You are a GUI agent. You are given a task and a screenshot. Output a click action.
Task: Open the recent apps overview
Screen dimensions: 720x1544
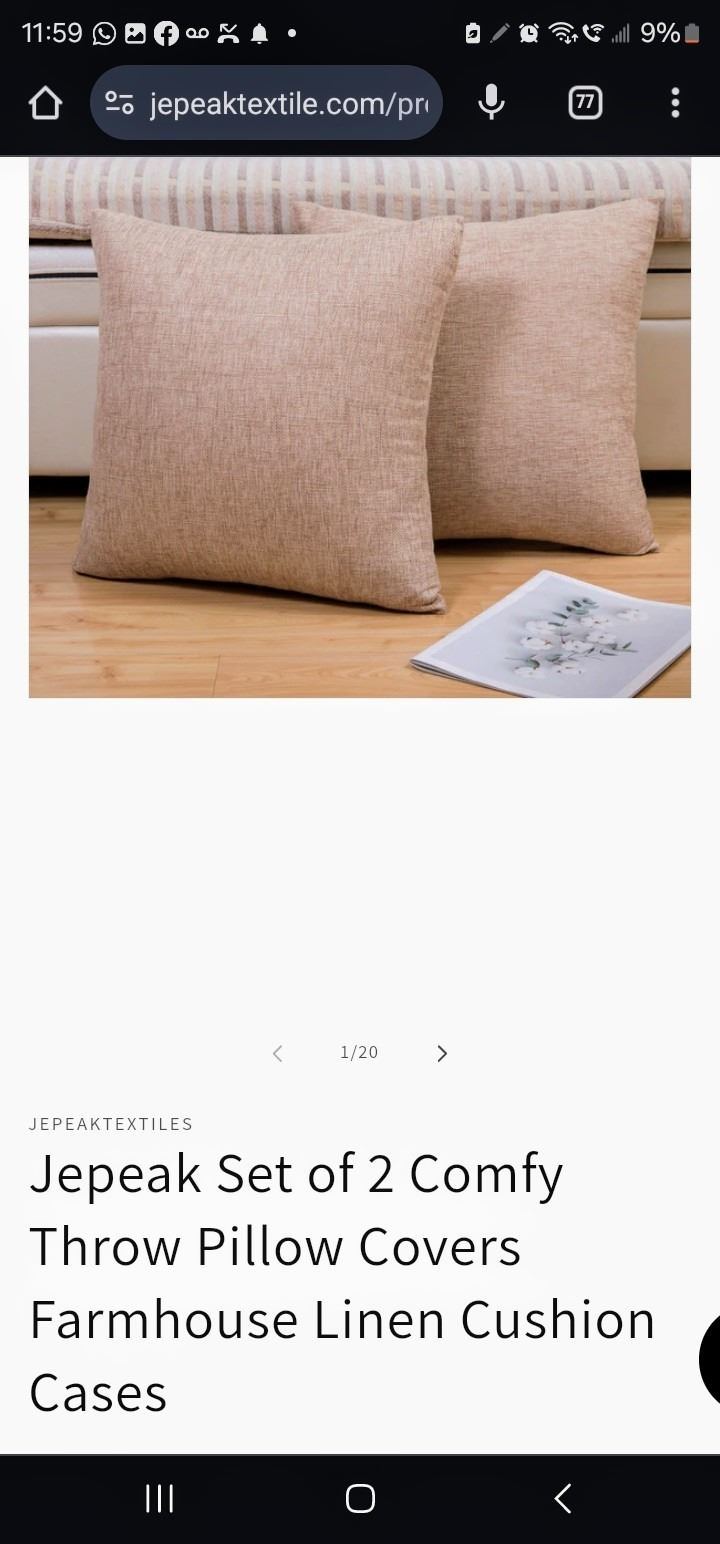(159, 1498)
